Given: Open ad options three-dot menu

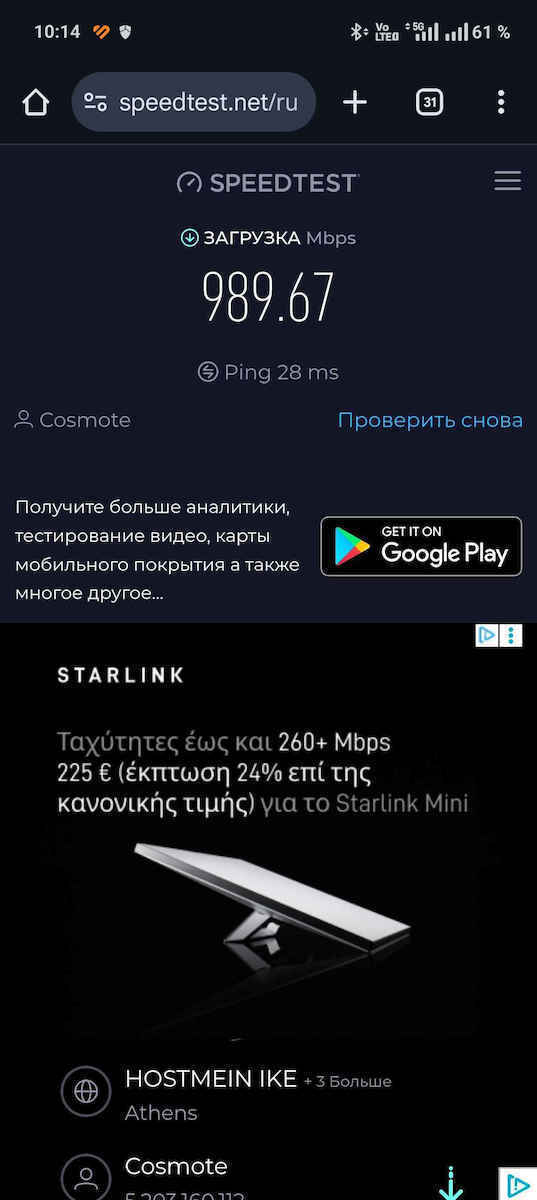Looking at the screenshot, I should tap(512, 635).
